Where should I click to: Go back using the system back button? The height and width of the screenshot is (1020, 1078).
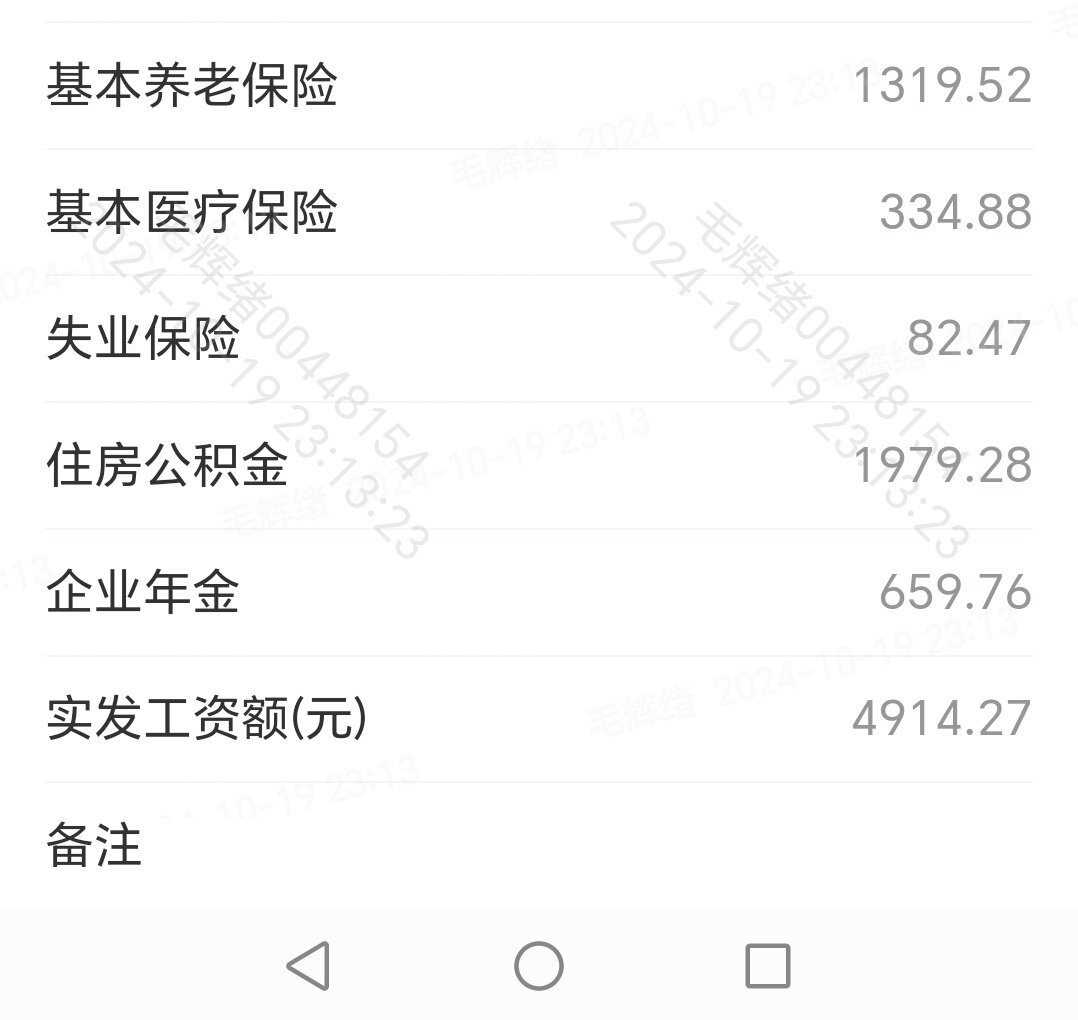tap(308, 966)
